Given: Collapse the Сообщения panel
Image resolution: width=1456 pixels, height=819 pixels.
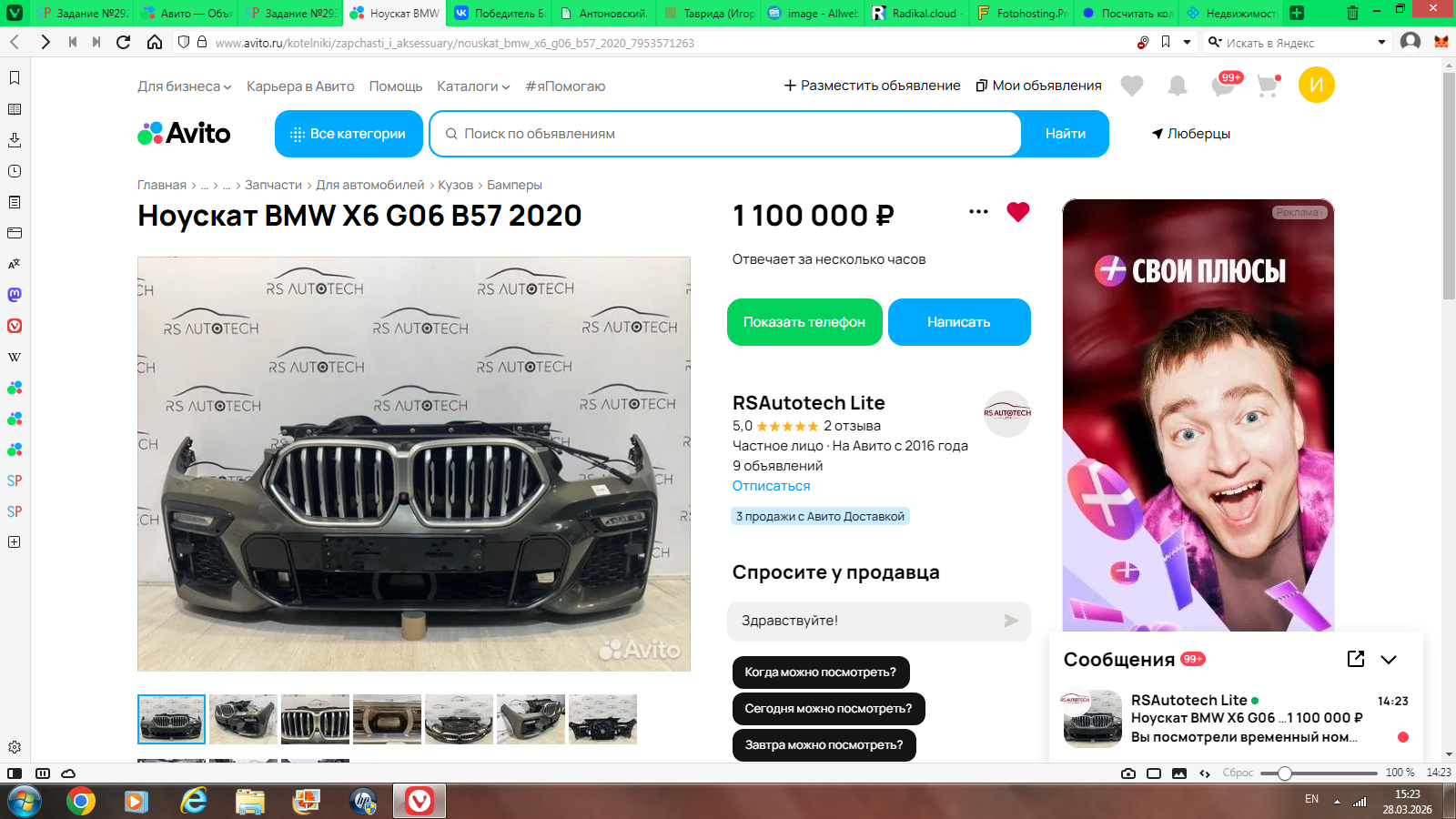Looking at the screenshot, I should pyautogui.click(x=1388, y=660).
